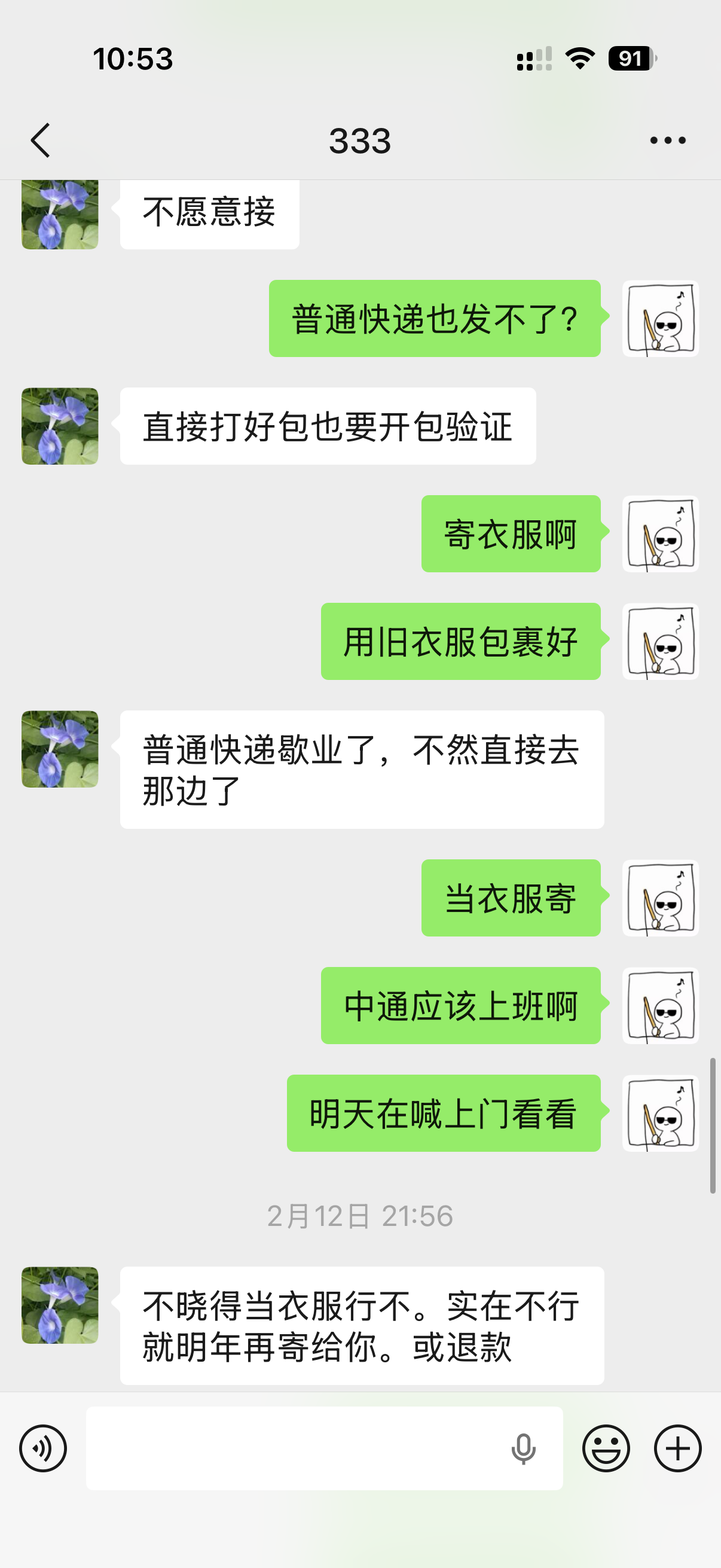Image resolution: width=721 pixels, height=1568 pixels.
Task: Switch to voice message mode
Action: [43, 1447]
